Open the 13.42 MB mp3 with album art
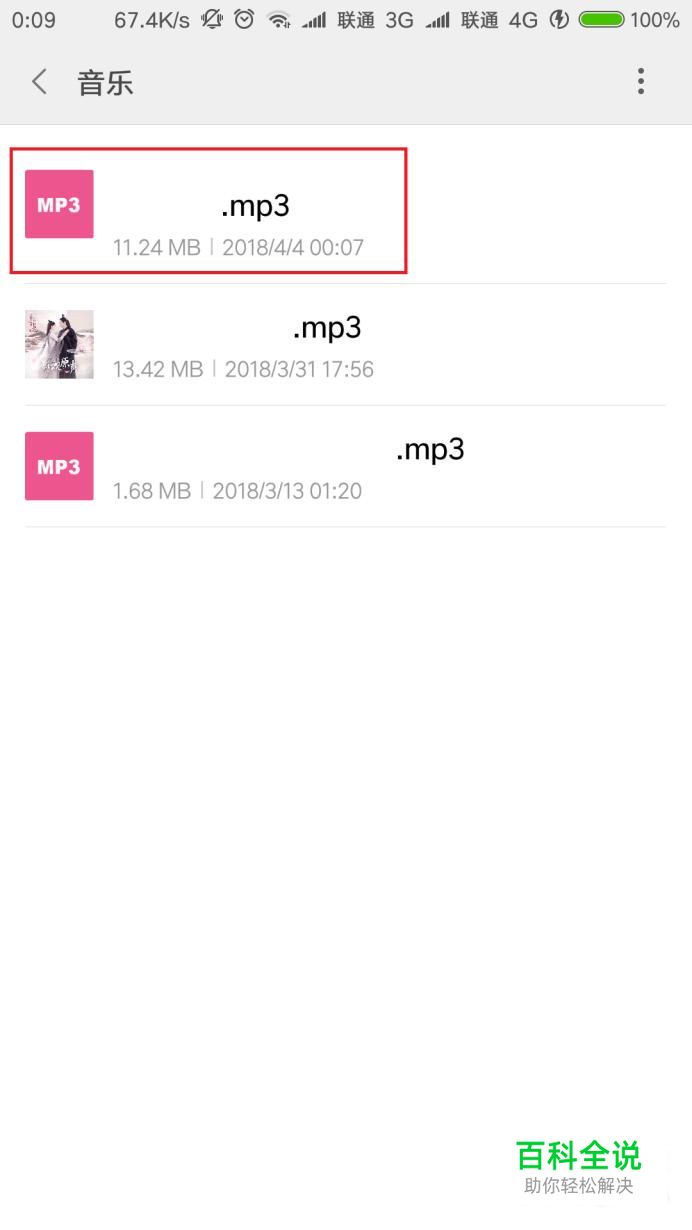The width and height of the screenshot is (692, 1230). click(346, 344)
